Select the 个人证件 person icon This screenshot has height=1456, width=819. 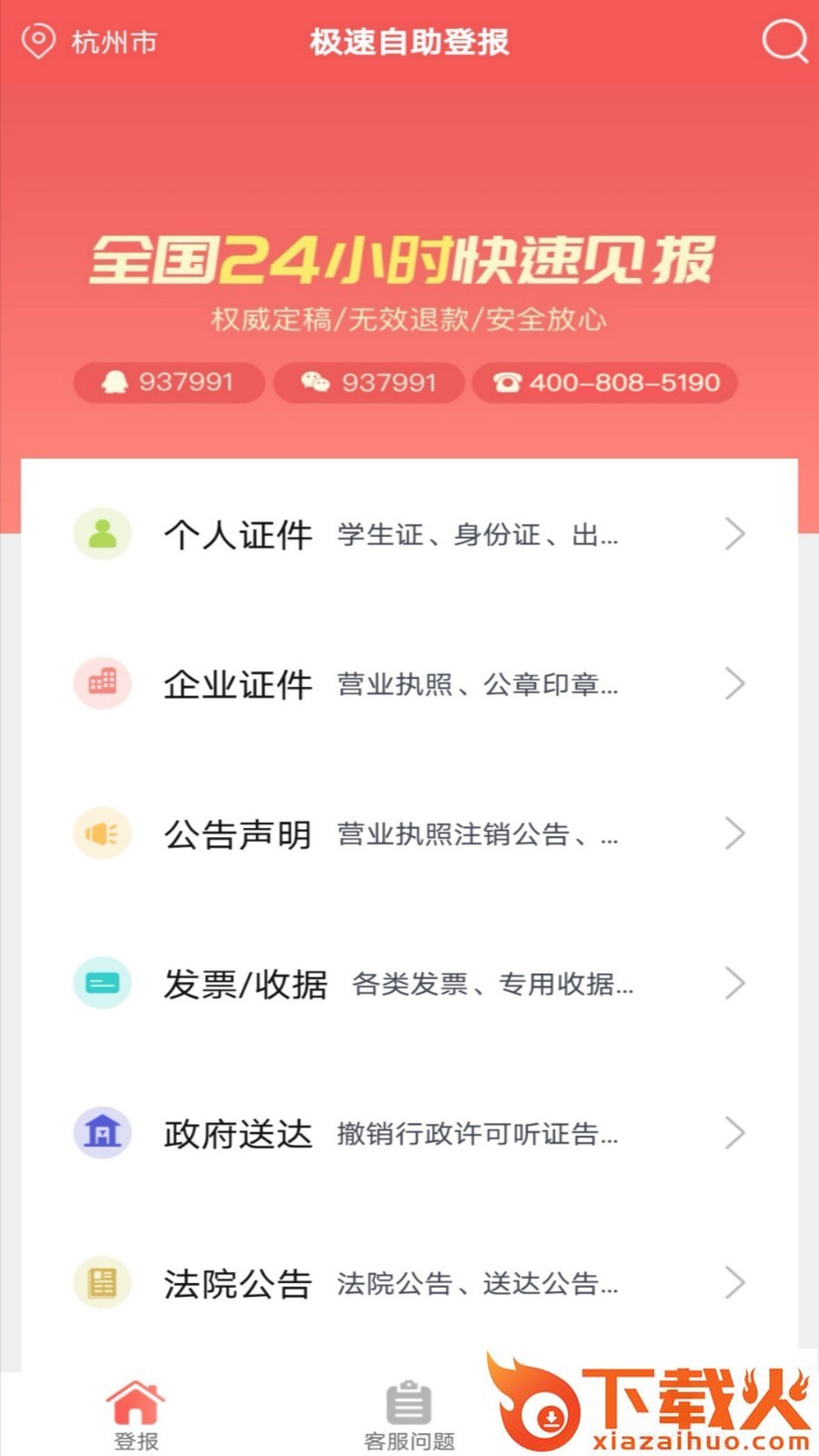[102, 534]
